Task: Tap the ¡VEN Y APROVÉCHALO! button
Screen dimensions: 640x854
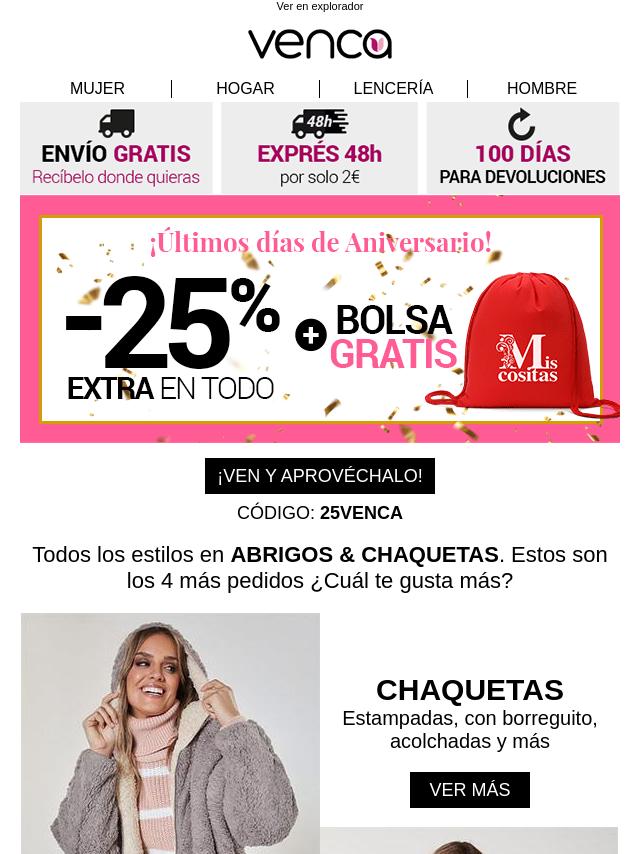Action: click(320, 476)
